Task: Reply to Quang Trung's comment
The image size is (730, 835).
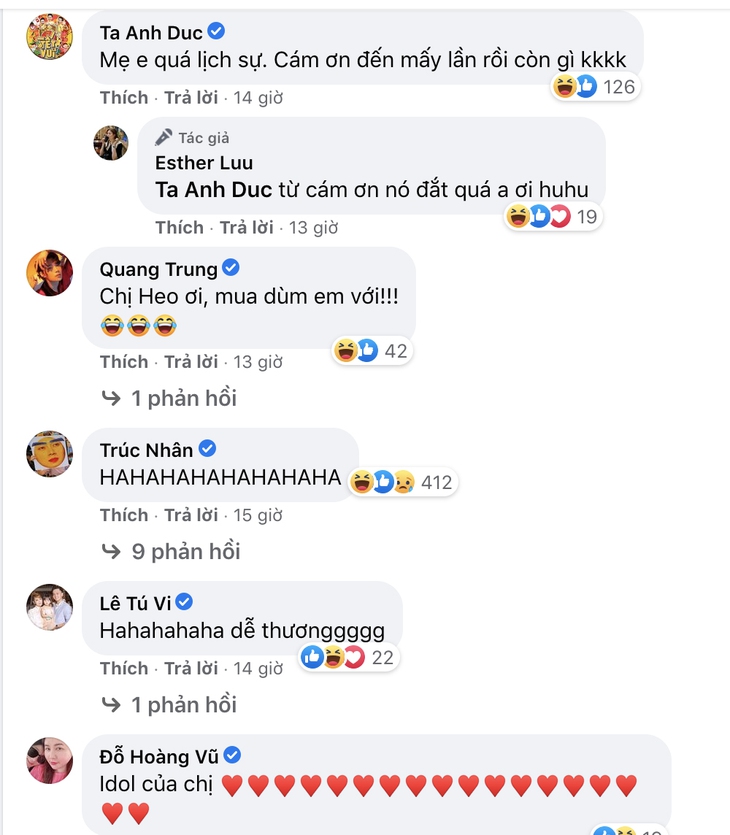Action: tap(191, 361)
